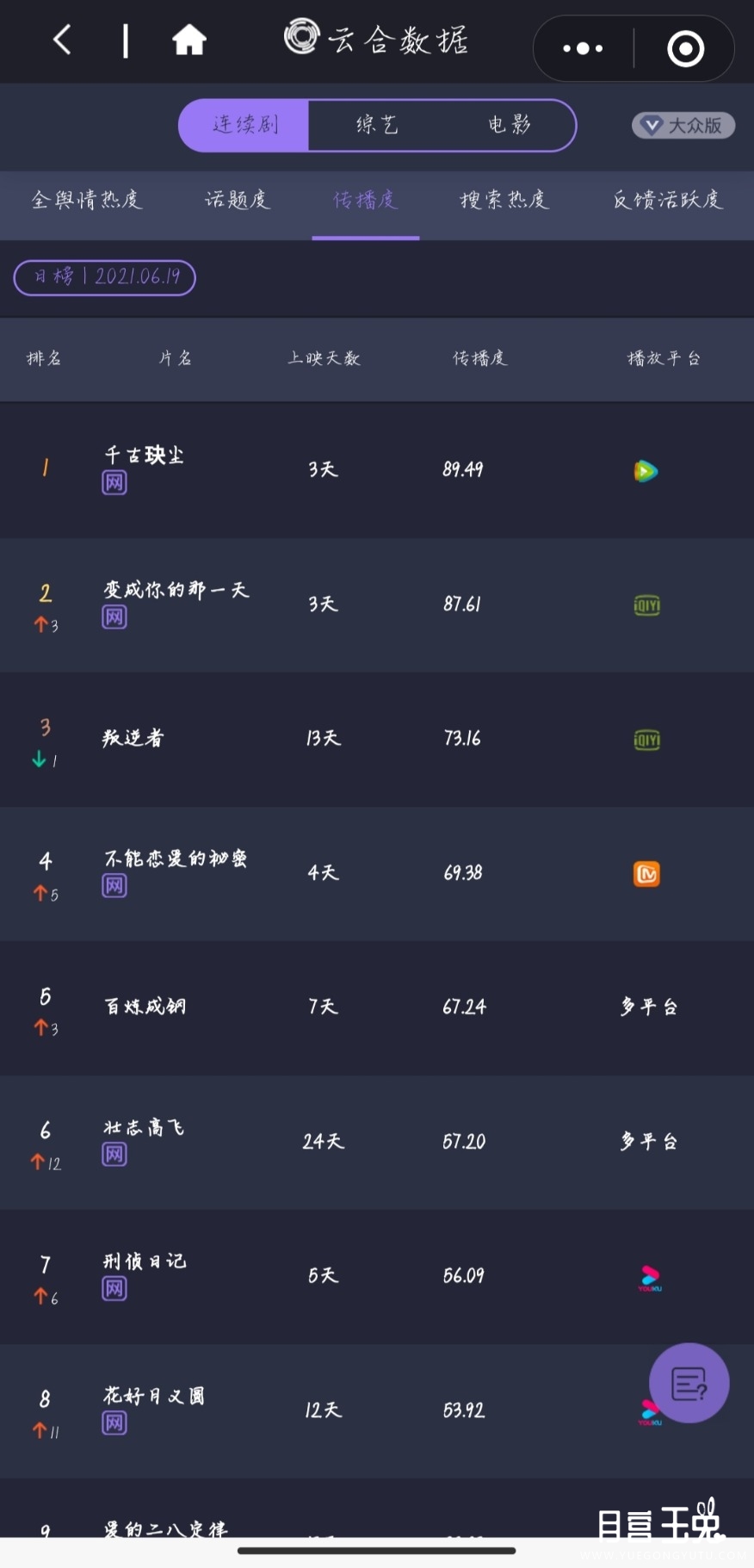
Task: Switch to the 话题度 tab
Action: (x=238, y=200)
